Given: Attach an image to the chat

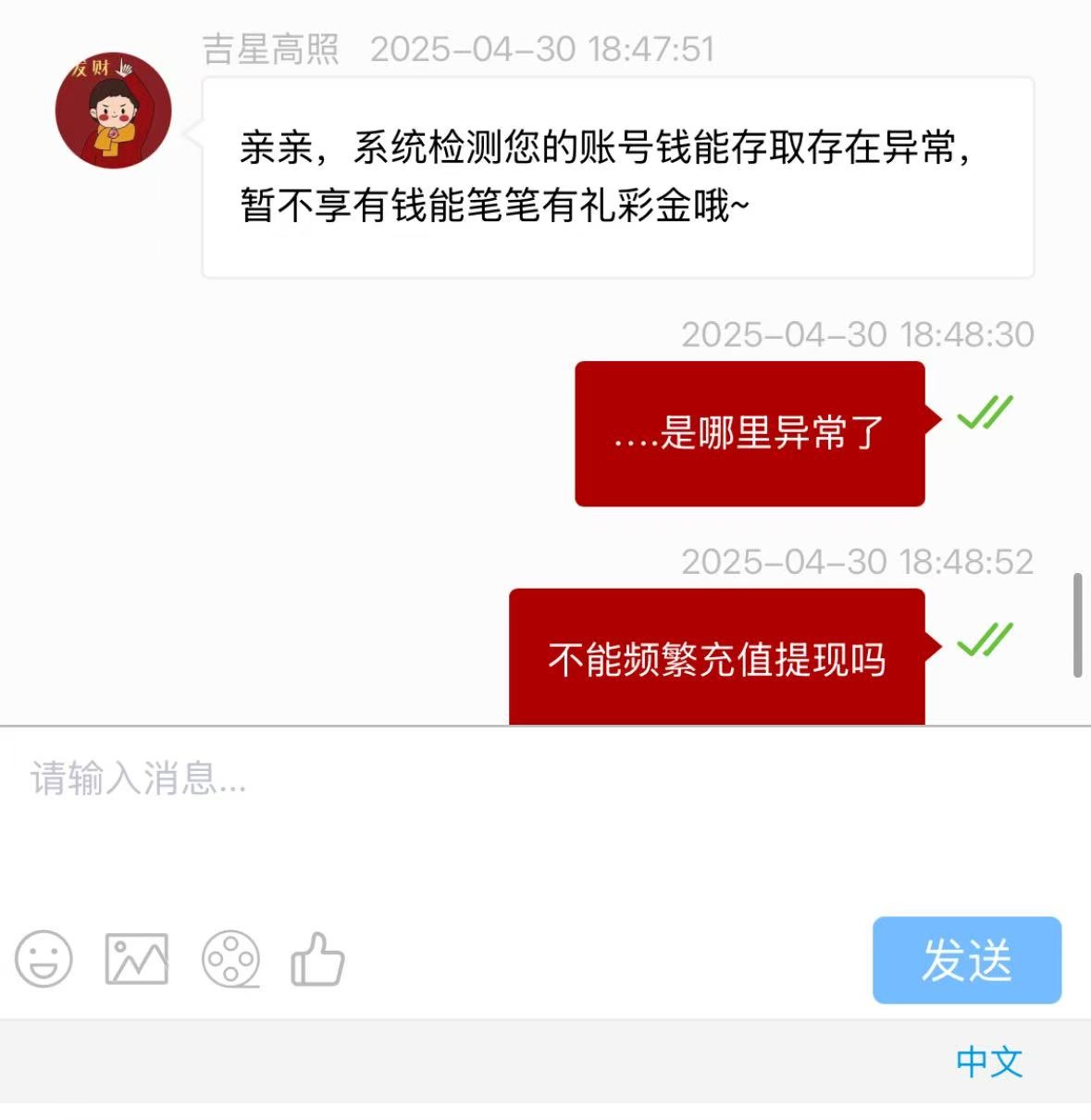Looking at the screenshot, I should pyautogui.click(x=137, y=959).
